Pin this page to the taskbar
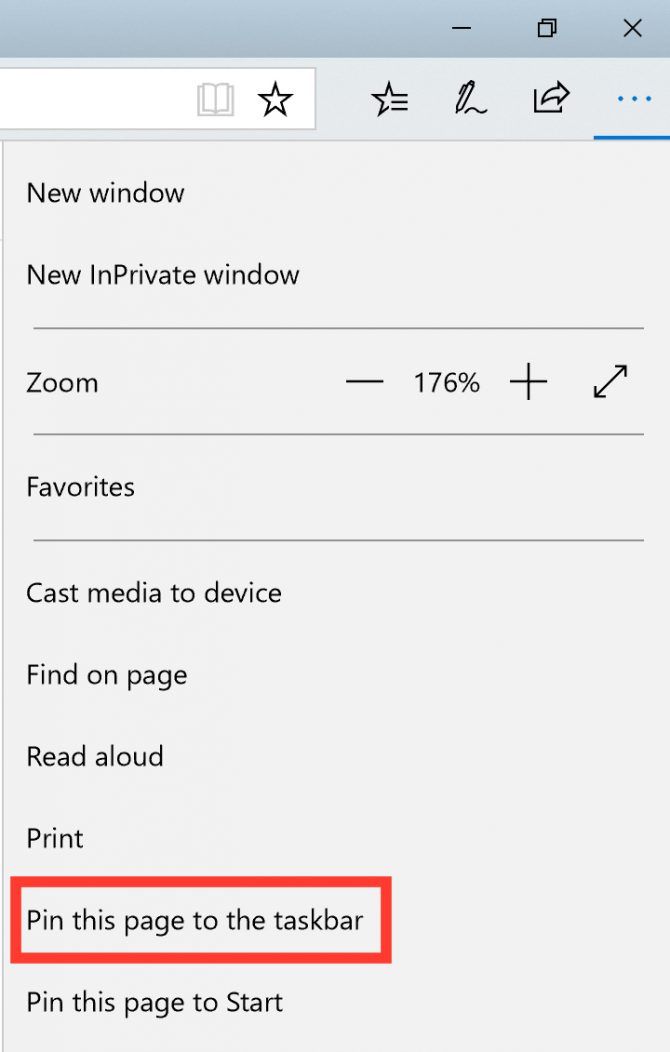The image size is (670, 1052). pyautogui.click(x=195, y=920)
